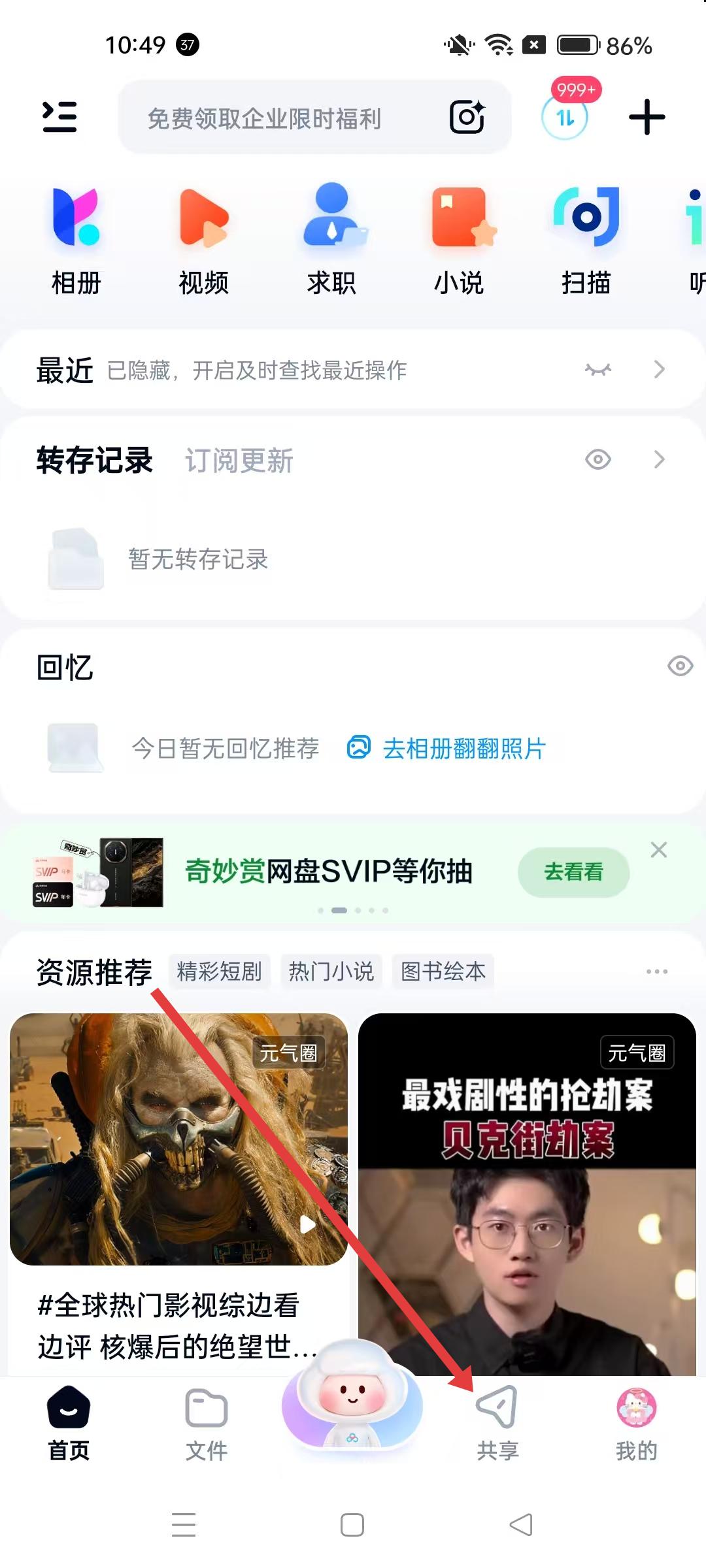706x1568 pixels.
Task: Open the transfer list with 999+ badge
Action: tap(565, 117)
